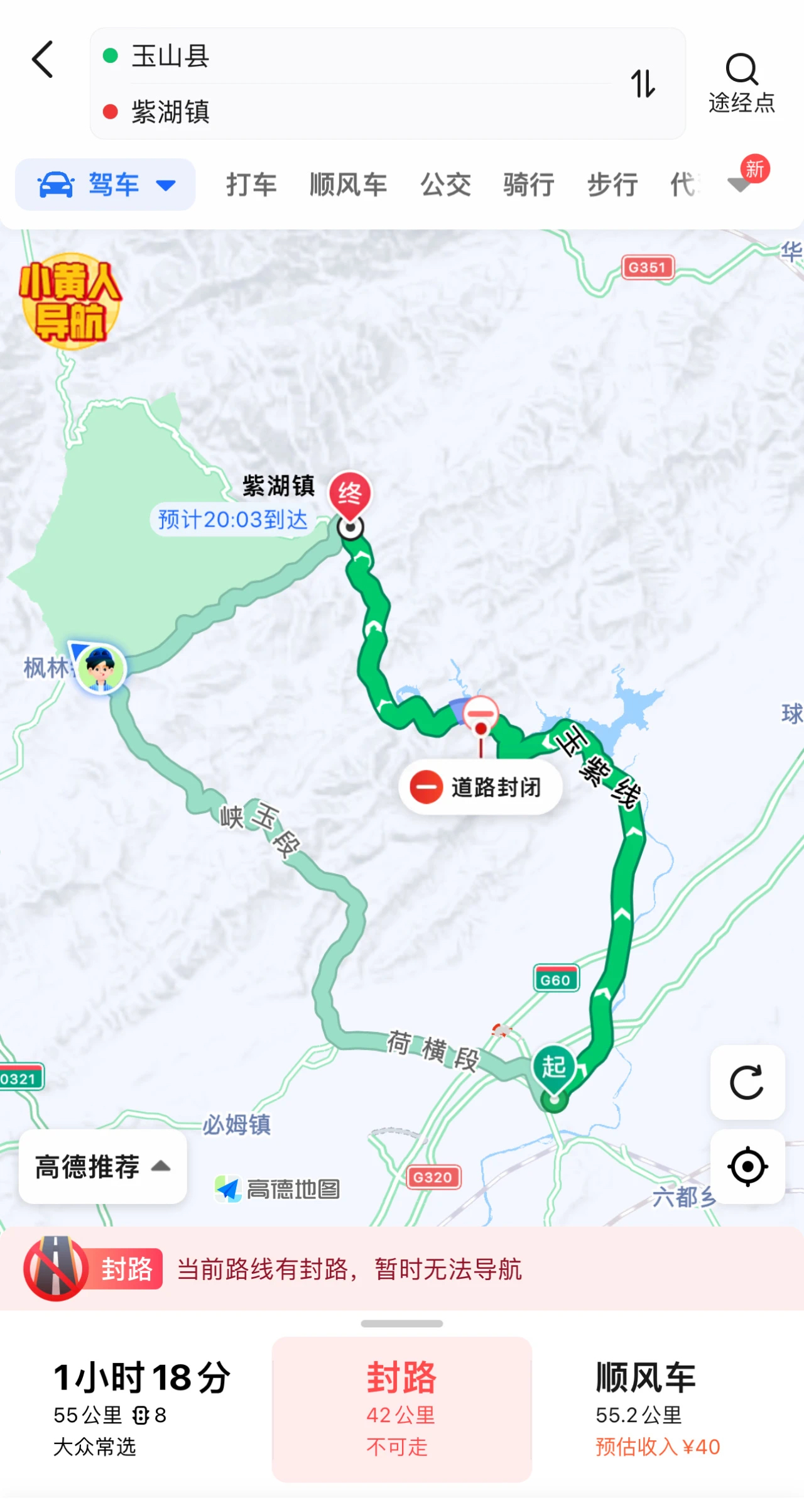Switch to the 打车 tab
This screenshot has height=1512, width=804.
tap(251, 185)
